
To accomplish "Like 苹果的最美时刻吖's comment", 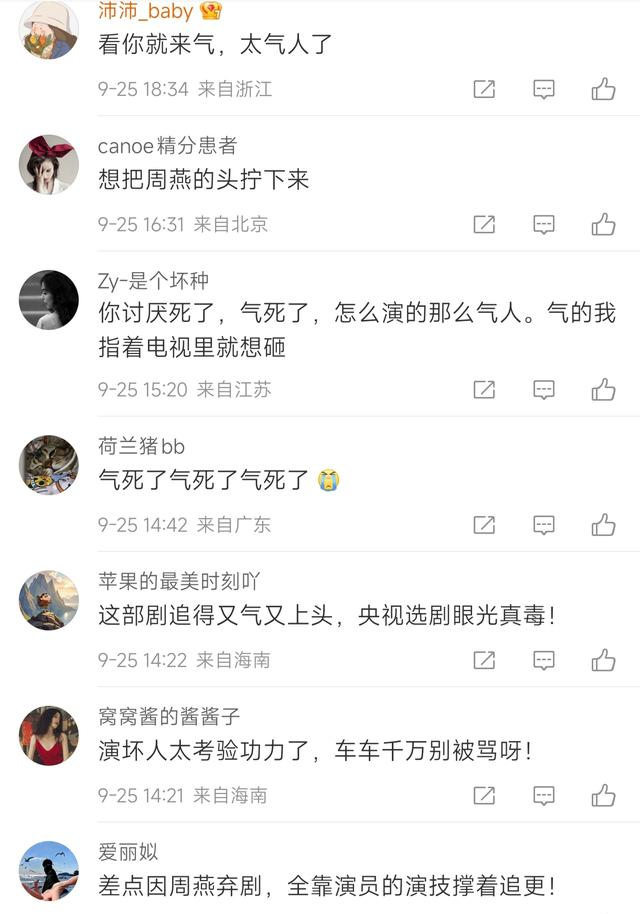I will 603,660.
